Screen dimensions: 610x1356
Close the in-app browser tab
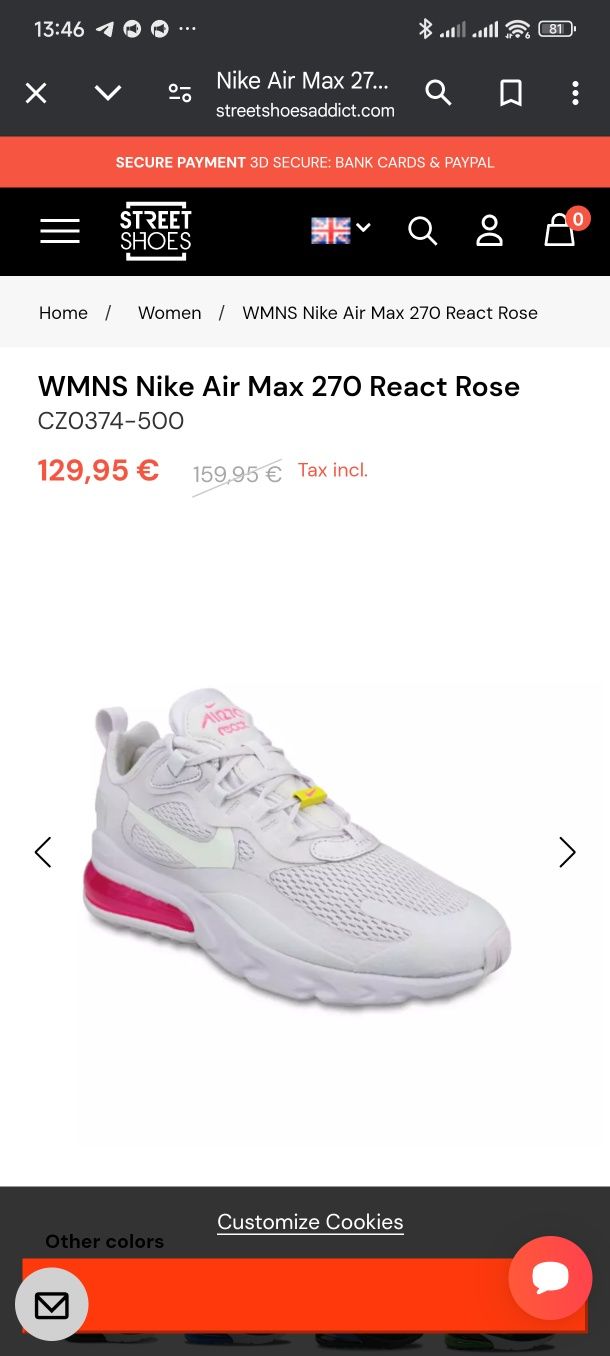36,94
